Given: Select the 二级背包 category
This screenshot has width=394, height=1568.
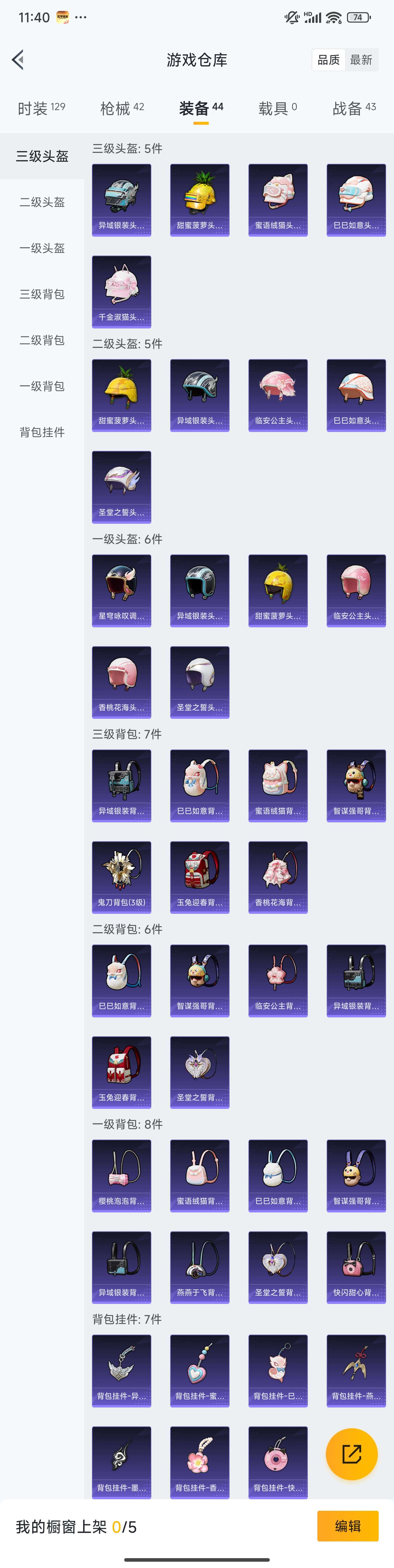Looking at the screenshot, I should click(x=42, y=340).
